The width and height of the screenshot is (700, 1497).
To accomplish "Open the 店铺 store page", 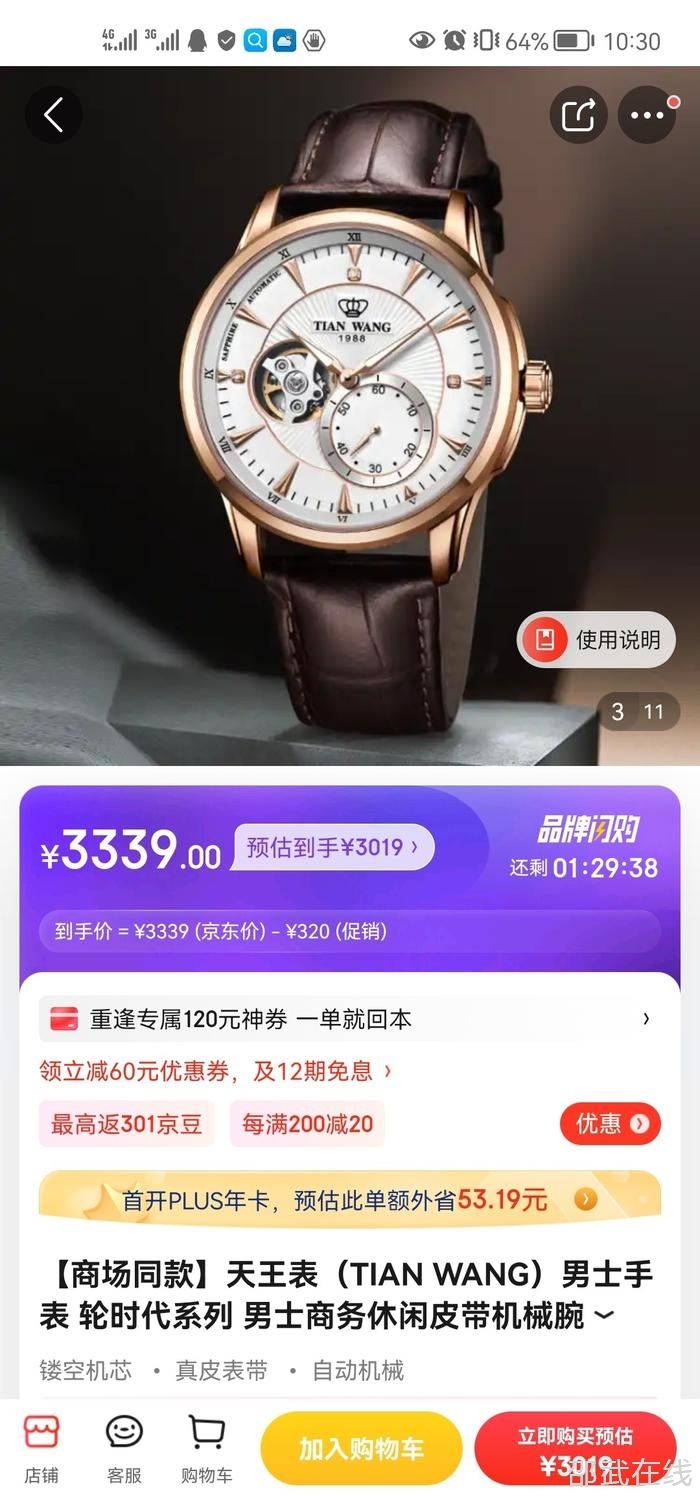I will pos(42,1448).
